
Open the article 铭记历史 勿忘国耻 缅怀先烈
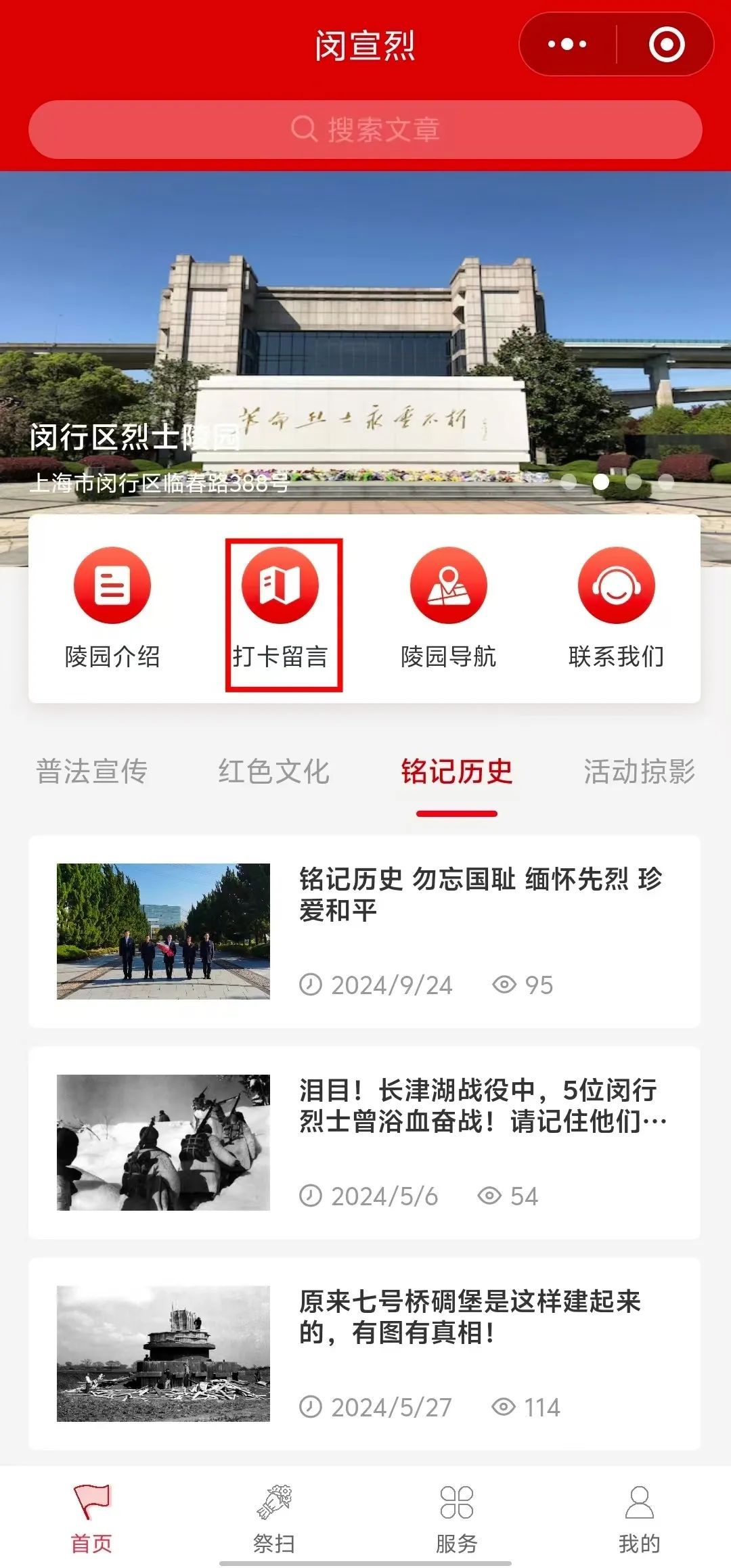point(479,895)
